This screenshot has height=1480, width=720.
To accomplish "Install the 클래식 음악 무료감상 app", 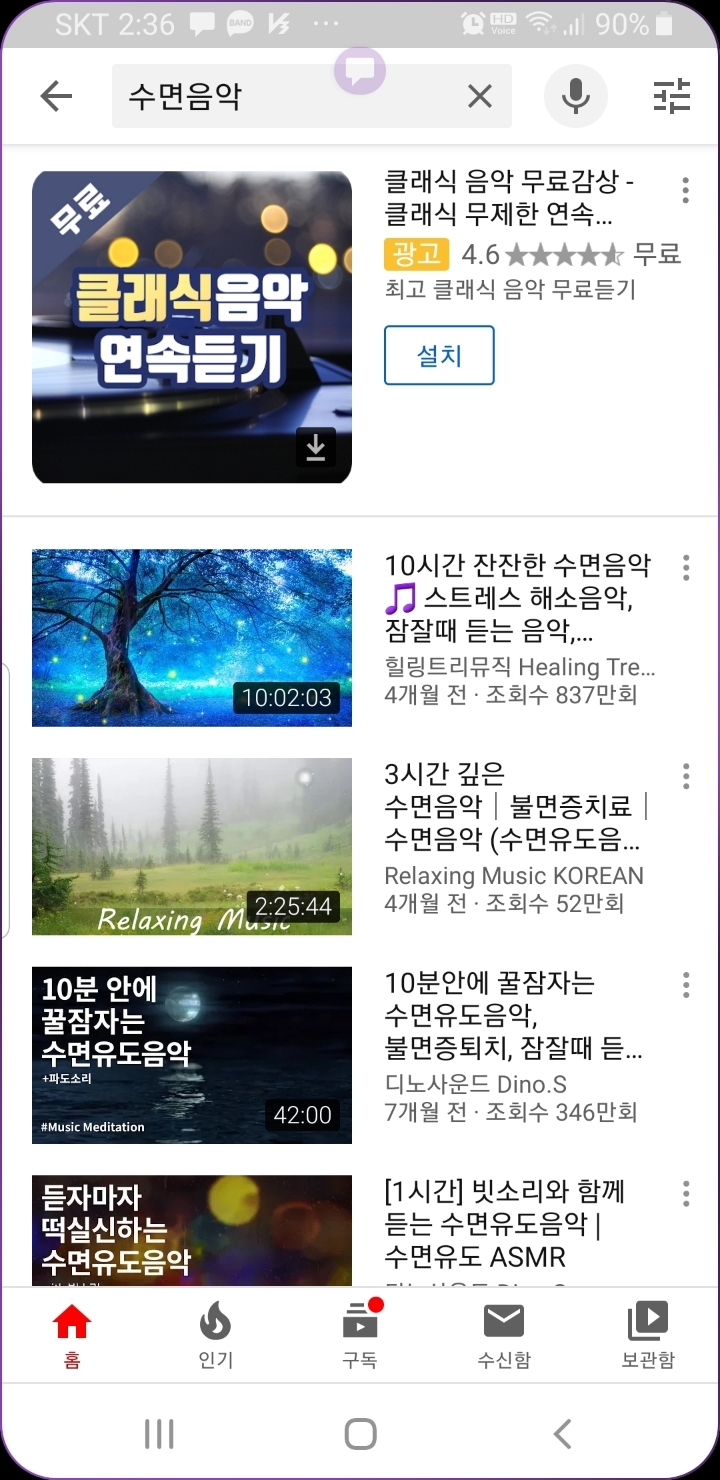I will click(x=439, y=355).
